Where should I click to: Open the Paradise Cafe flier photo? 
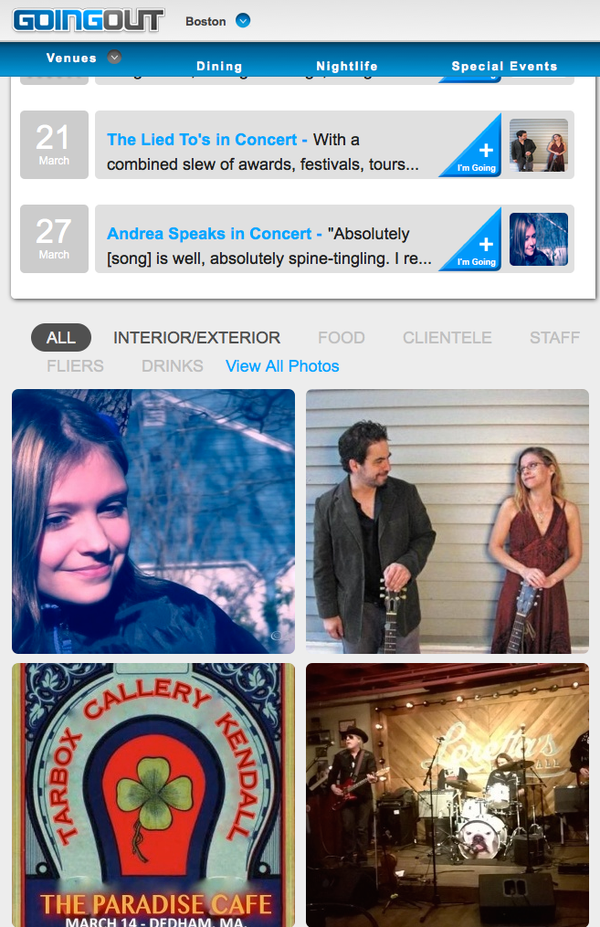point(153,795)
